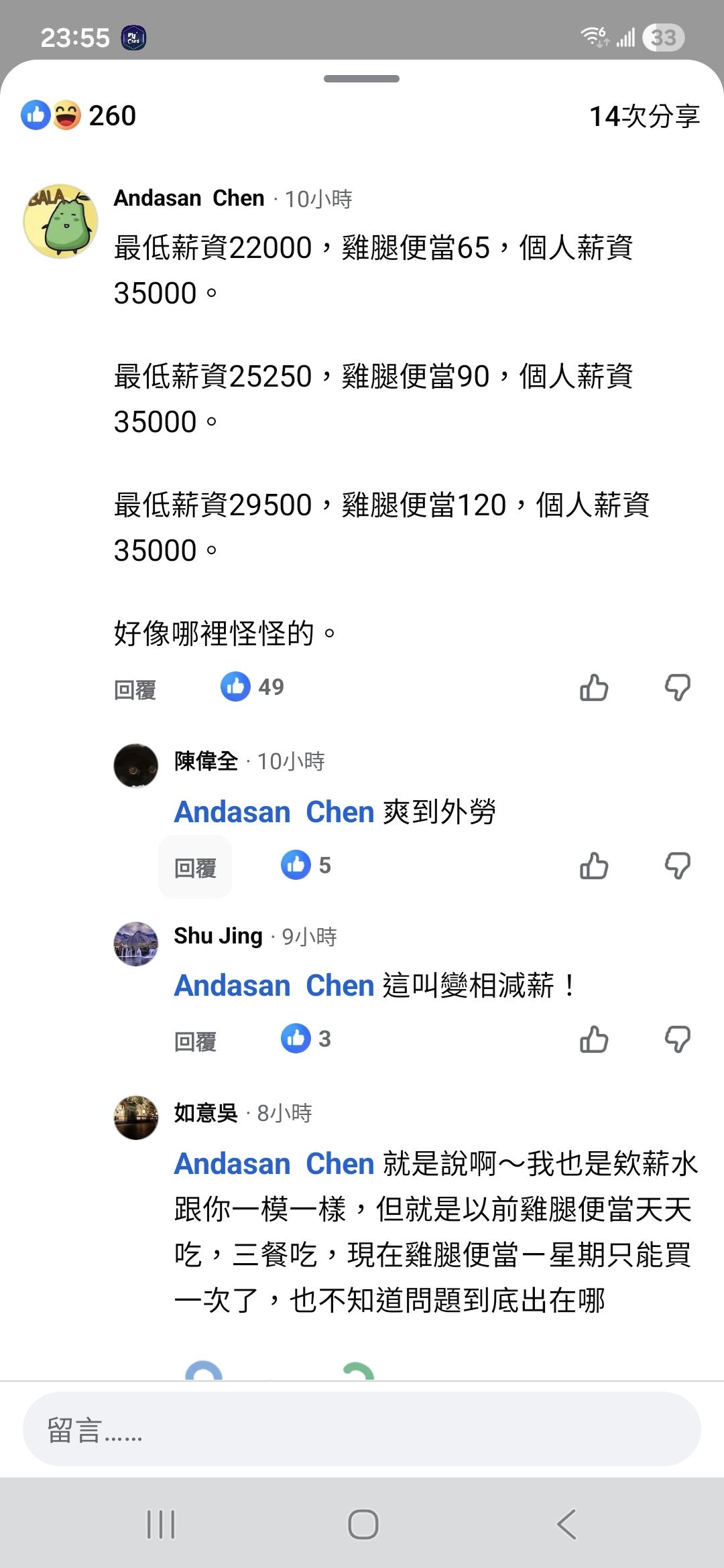The image size is (724, 1568).
Task: Open Andasan Chen's profile picture
Action: 60,221
